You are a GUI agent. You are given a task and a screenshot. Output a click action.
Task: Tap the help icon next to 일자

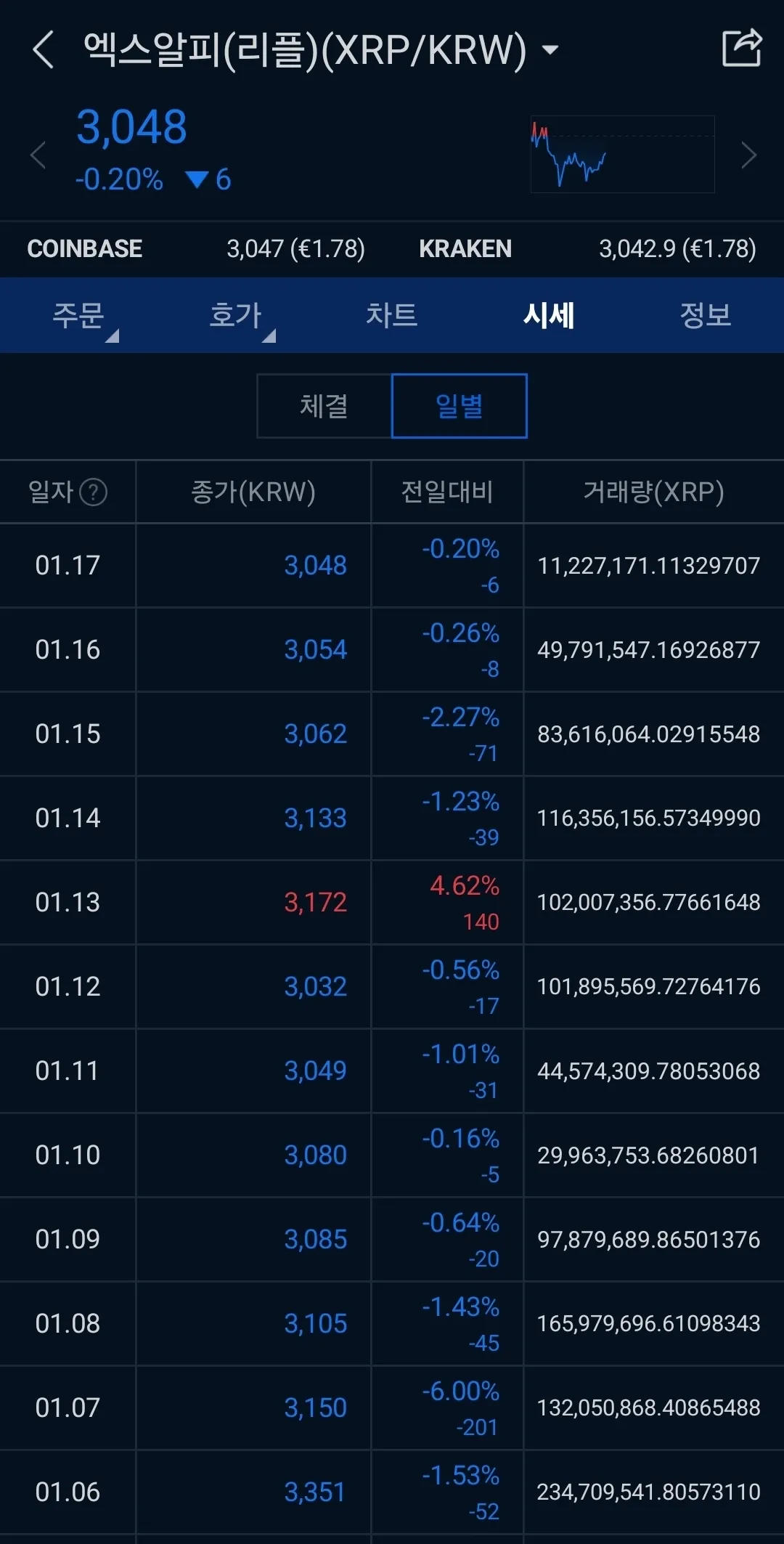pyautogui.click(x=93, y=492)
